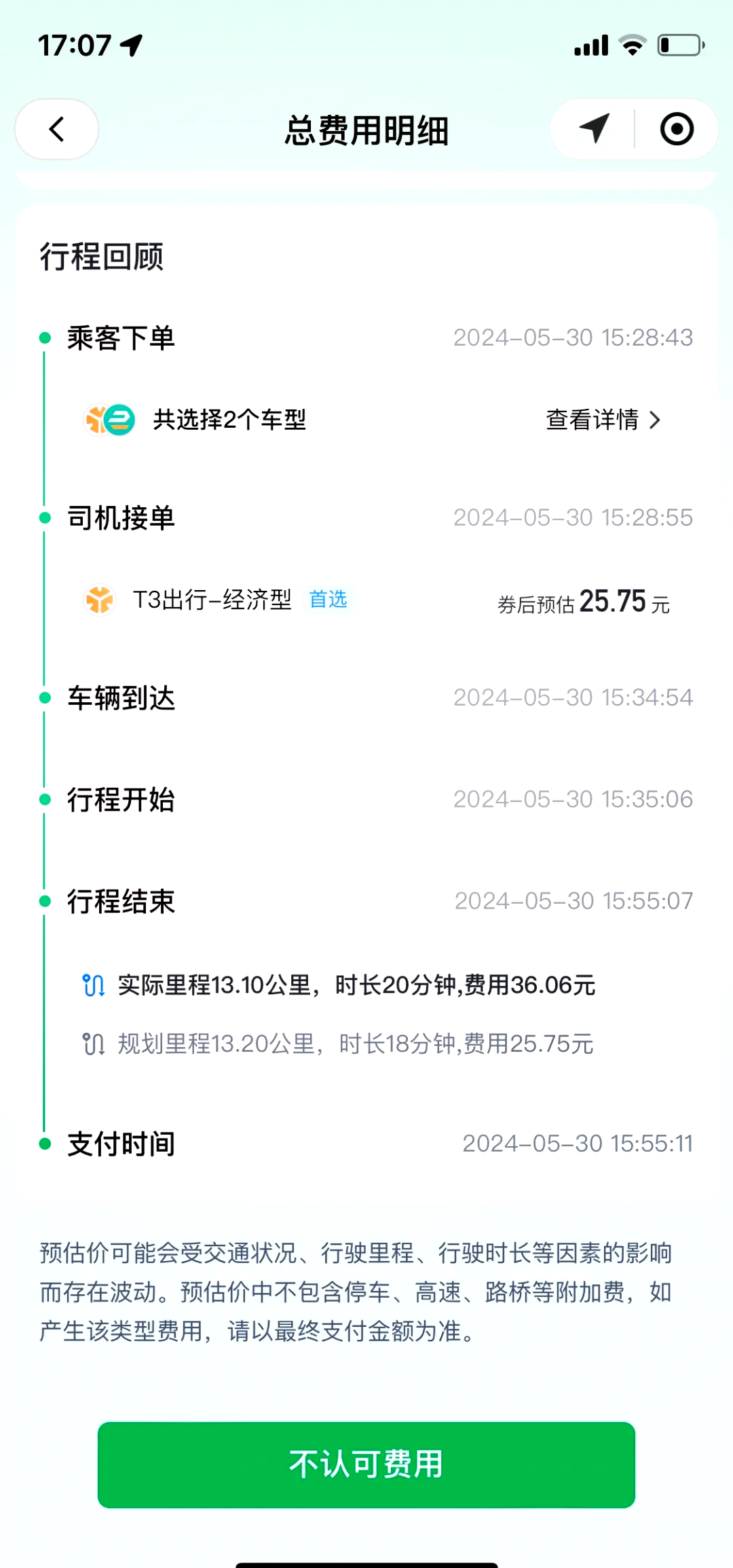Open the circular target icon in header

677,129
